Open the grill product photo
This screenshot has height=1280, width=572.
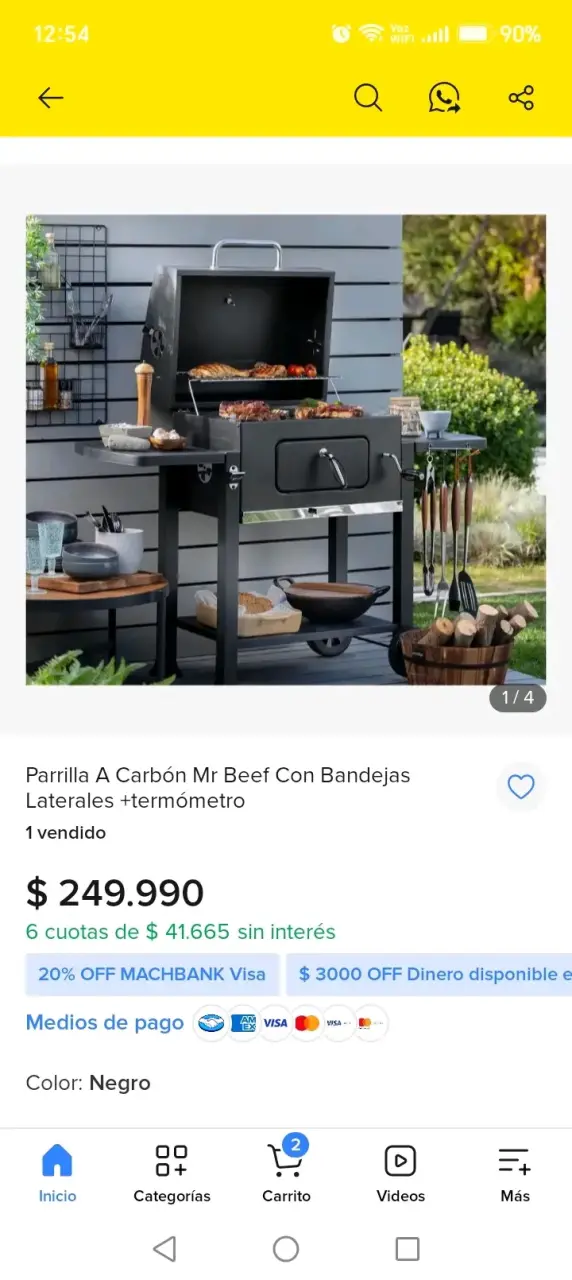coord(286,450)
